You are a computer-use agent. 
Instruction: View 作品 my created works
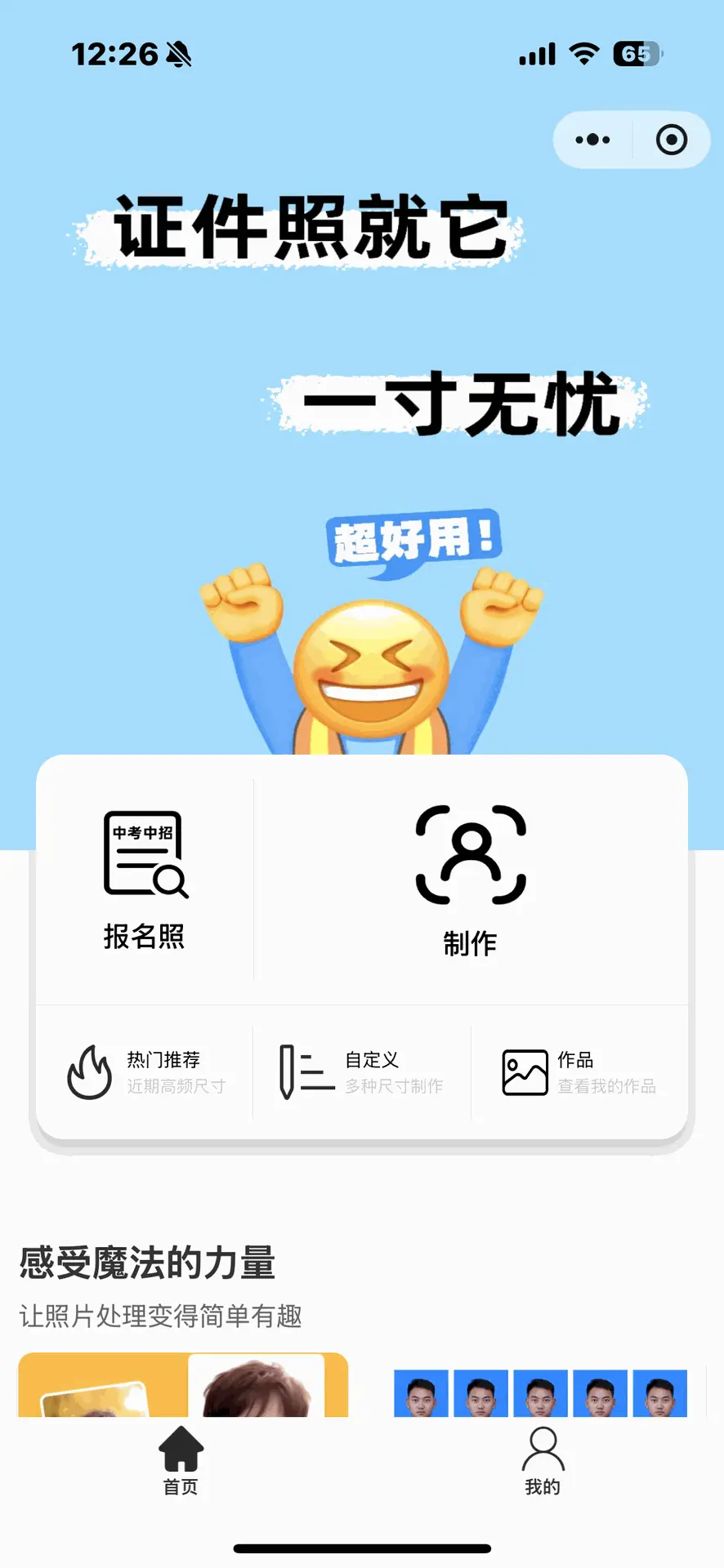tap(579, 1071)
